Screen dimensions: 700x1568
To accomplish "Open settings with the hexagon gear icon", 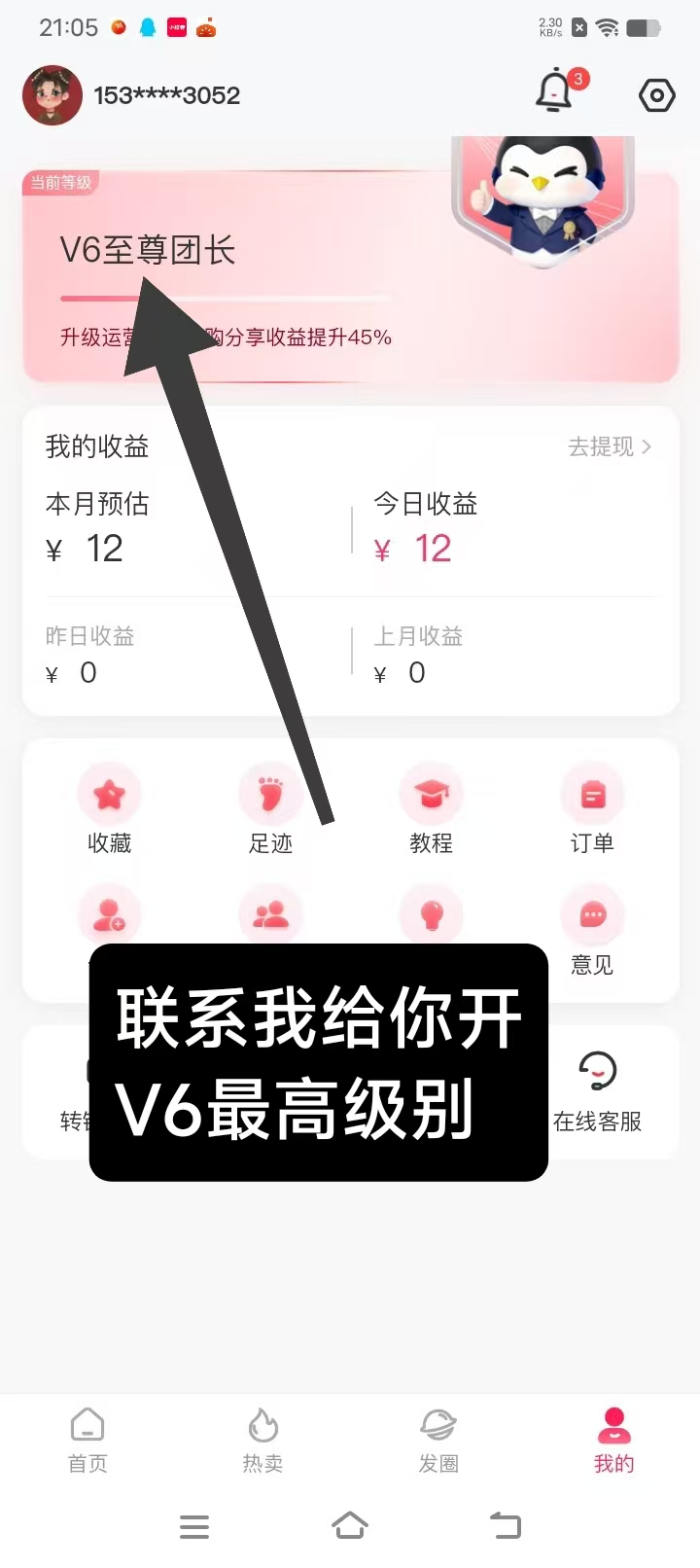I will pyautogui.click(x=657, y=95).
